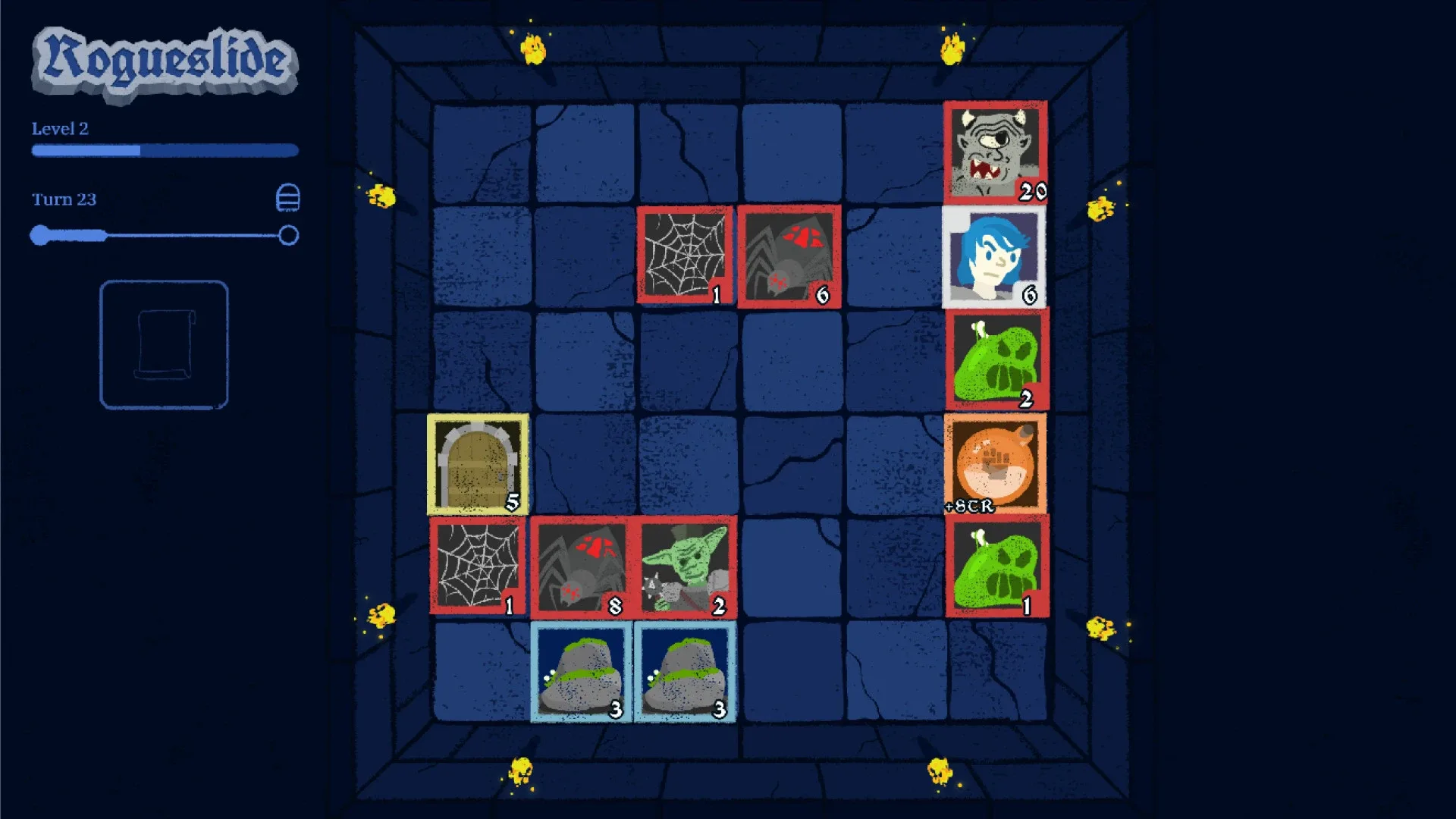Select the goblin enemy tile

point(686,566)
